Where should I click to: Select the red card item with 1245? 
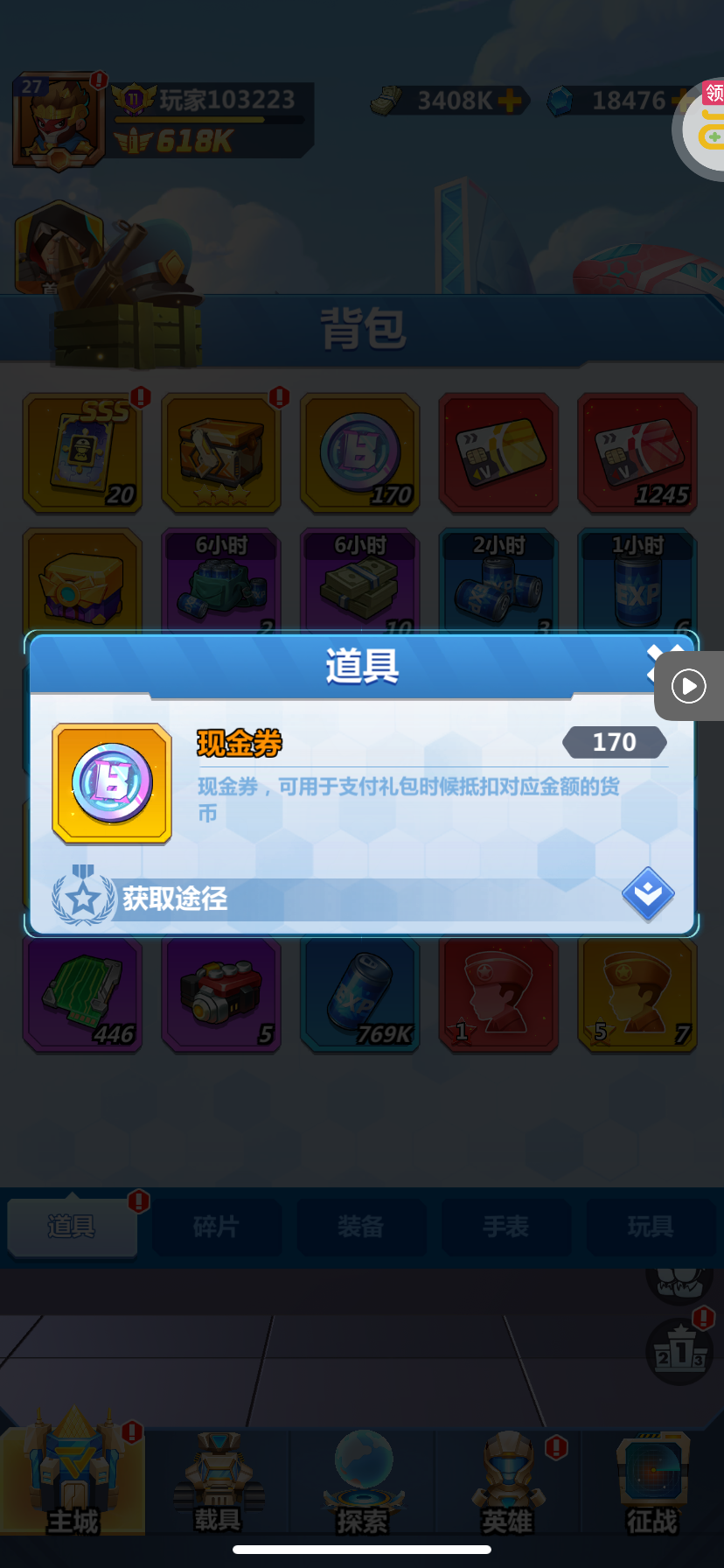click(637, 453)
